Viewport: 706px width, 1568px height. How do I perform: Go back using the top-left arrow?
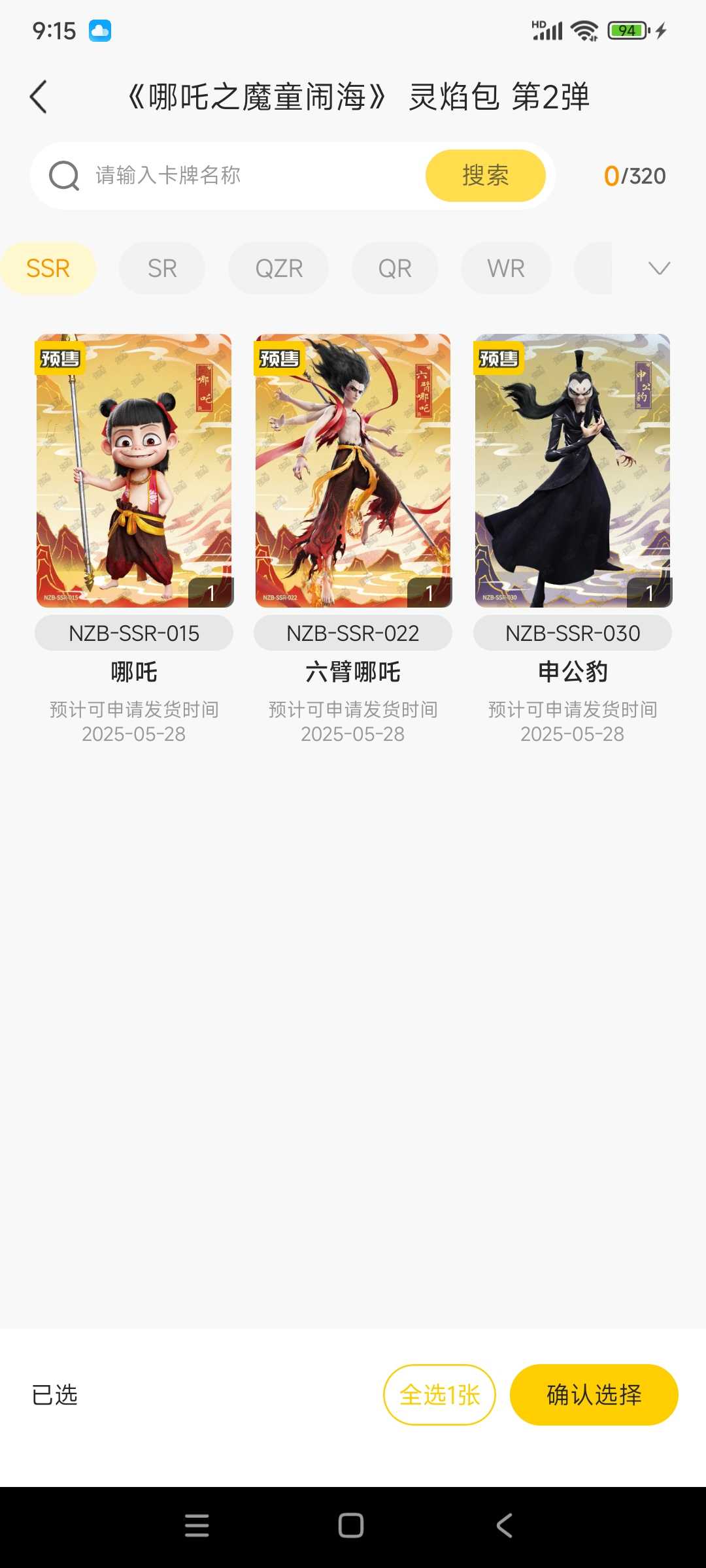pos(39,97)
